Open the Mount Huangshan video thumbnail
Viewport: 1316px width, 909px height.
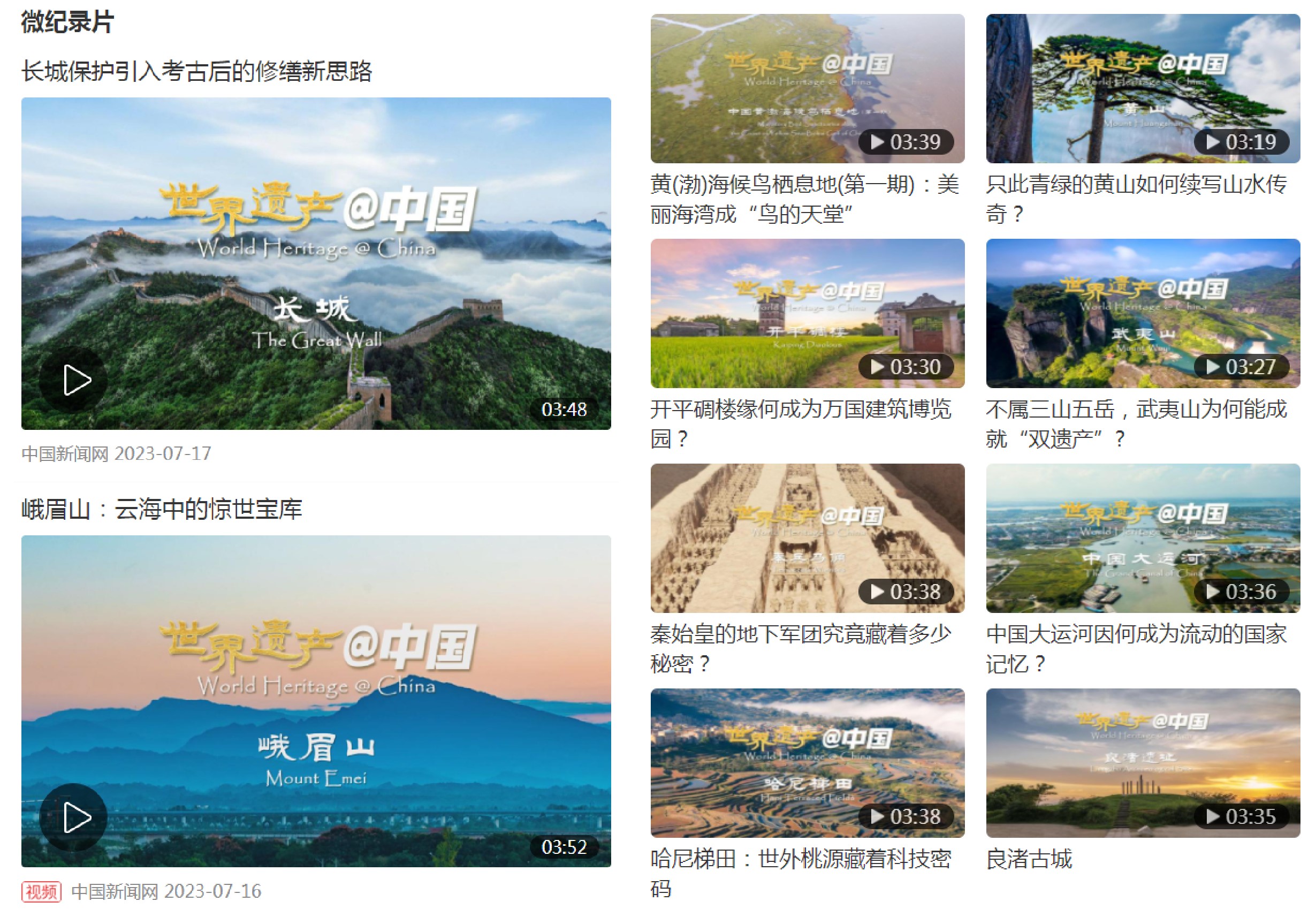click(x=1143, y=88)
